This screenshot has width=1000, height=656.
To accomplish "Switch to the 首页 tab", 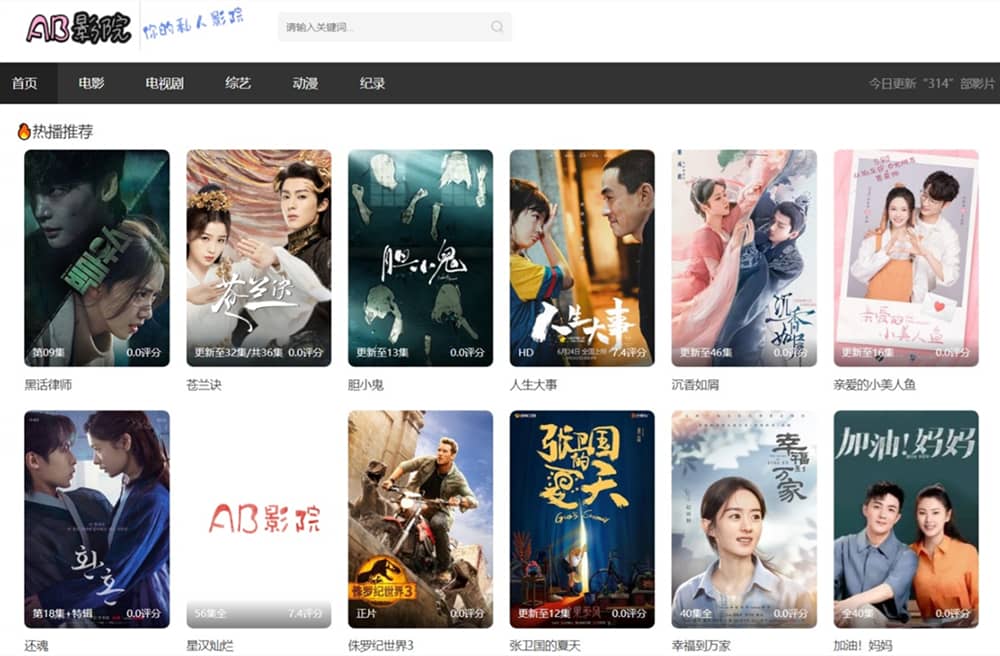I will pyautogui.click(x=25, y=83).
